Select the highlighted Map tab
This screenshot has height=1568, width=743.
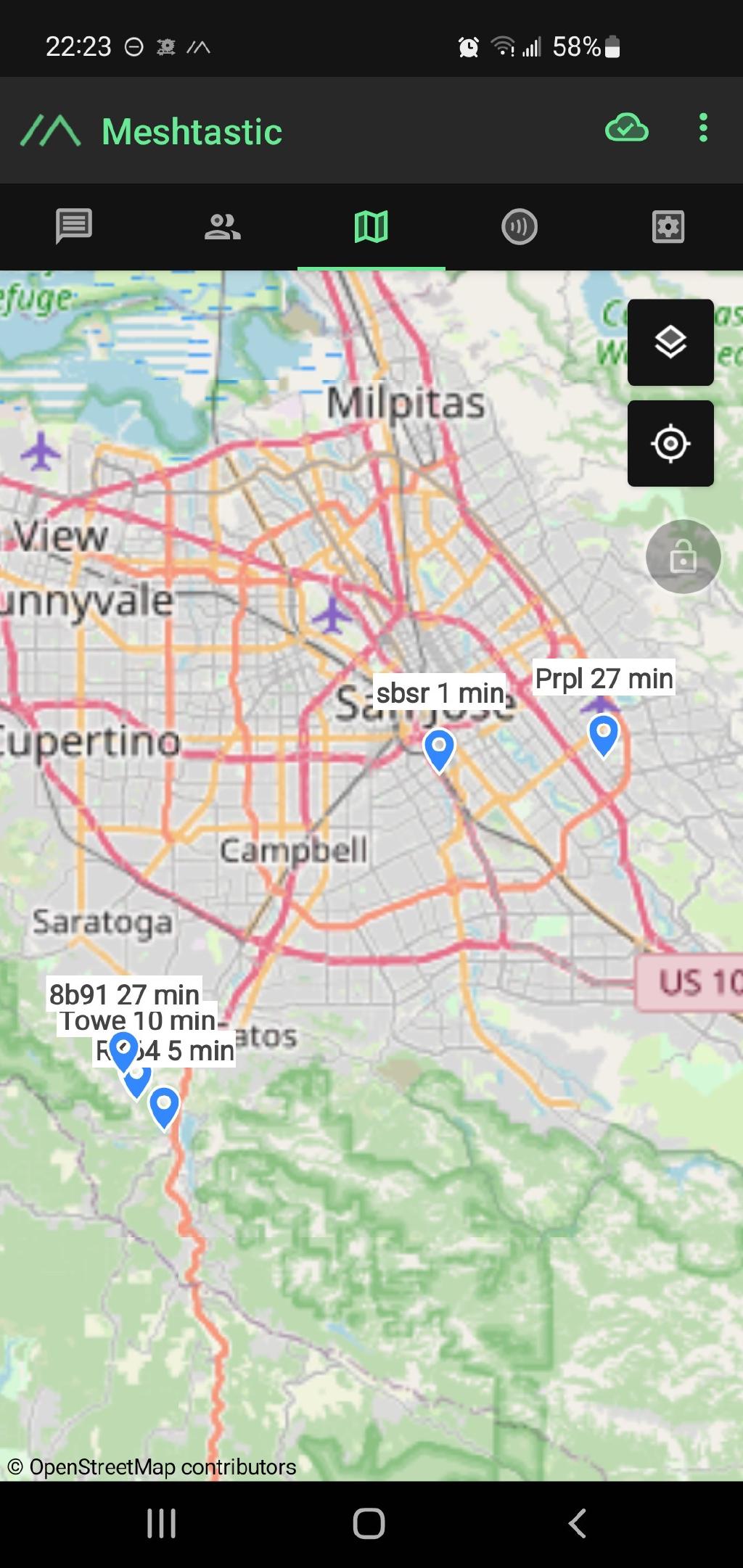(x=371, y=226)
